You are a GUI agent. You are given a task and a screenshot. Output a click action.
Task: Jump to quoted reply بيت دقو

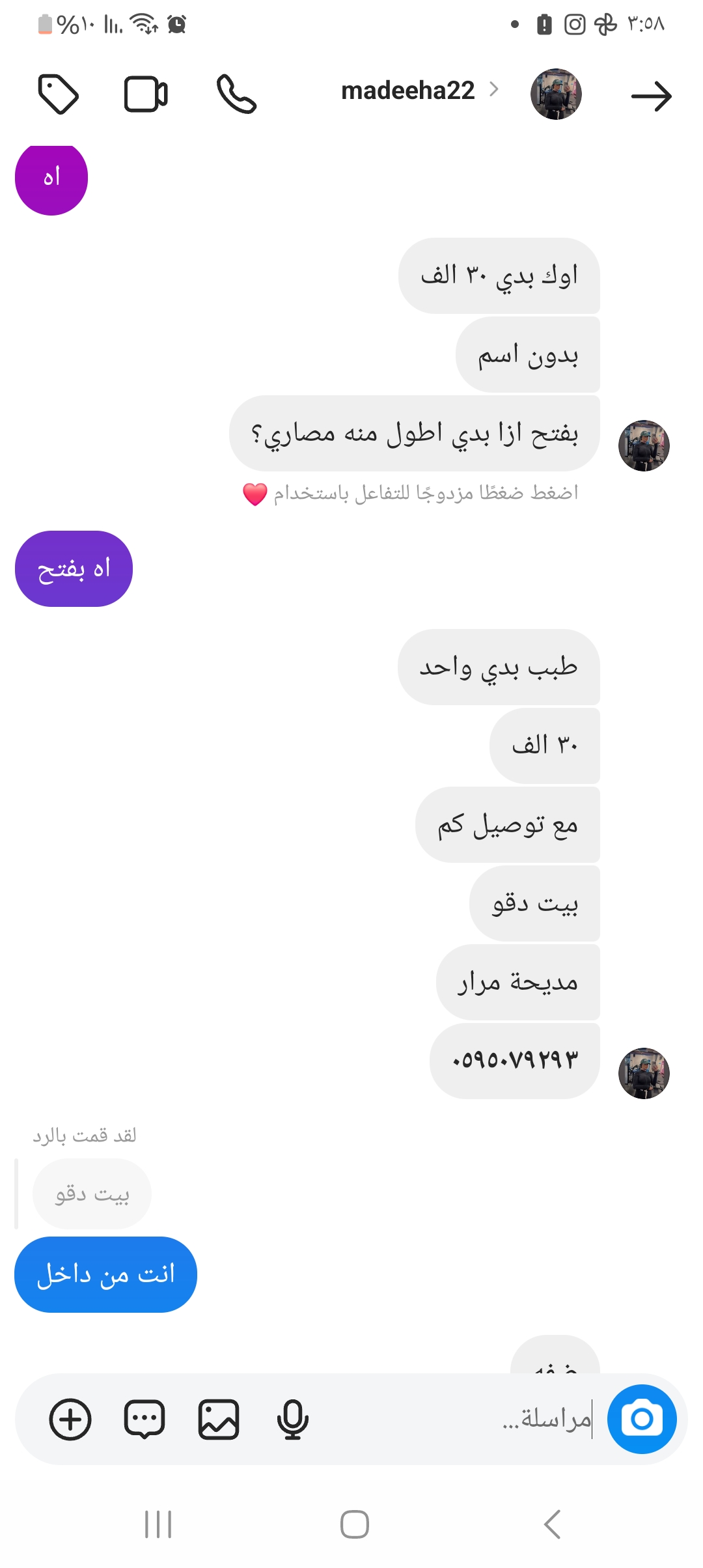pos(92,1194)
